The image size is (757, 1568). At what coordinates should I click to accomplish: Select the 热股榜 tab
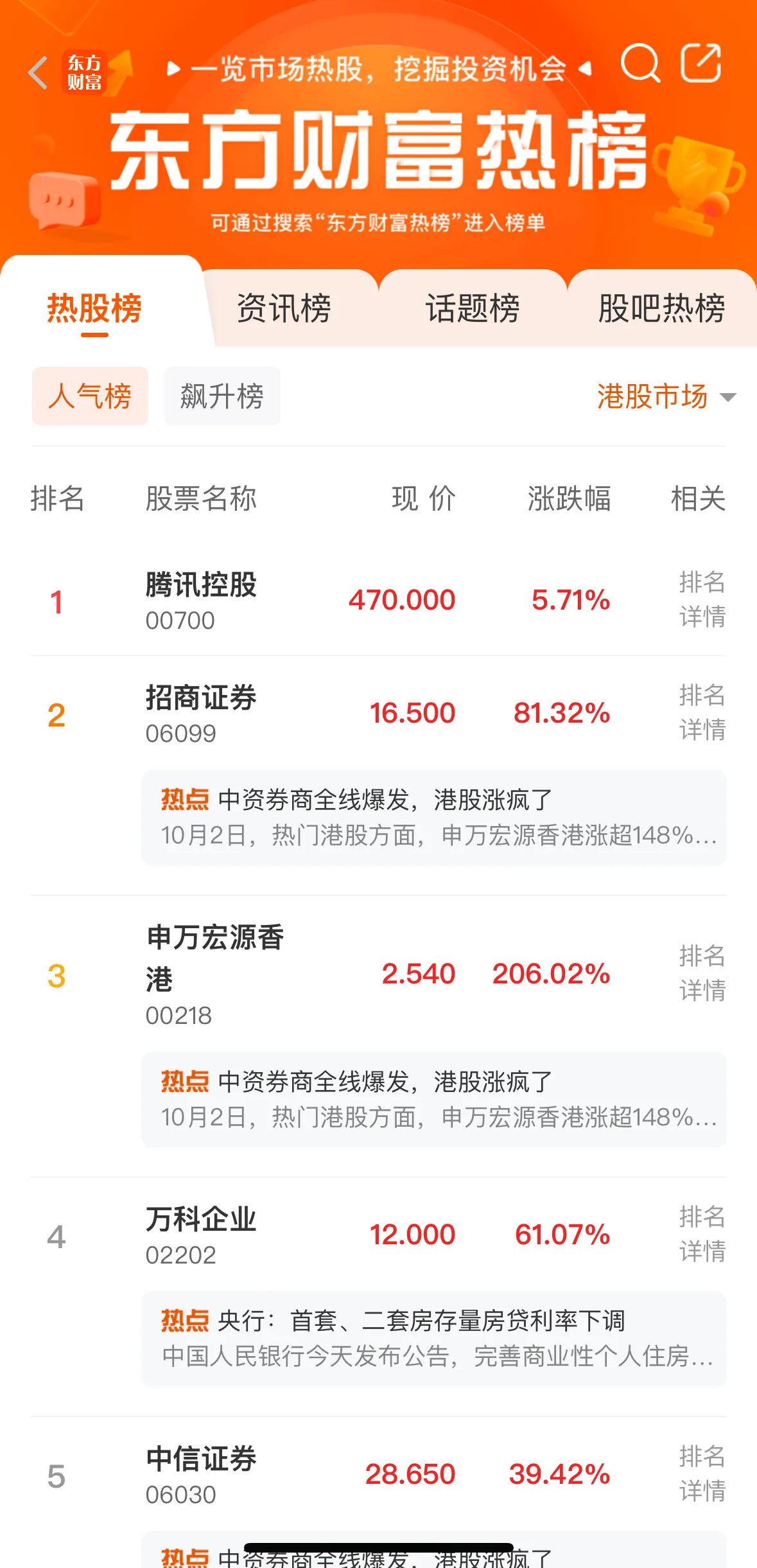[94, 308]
